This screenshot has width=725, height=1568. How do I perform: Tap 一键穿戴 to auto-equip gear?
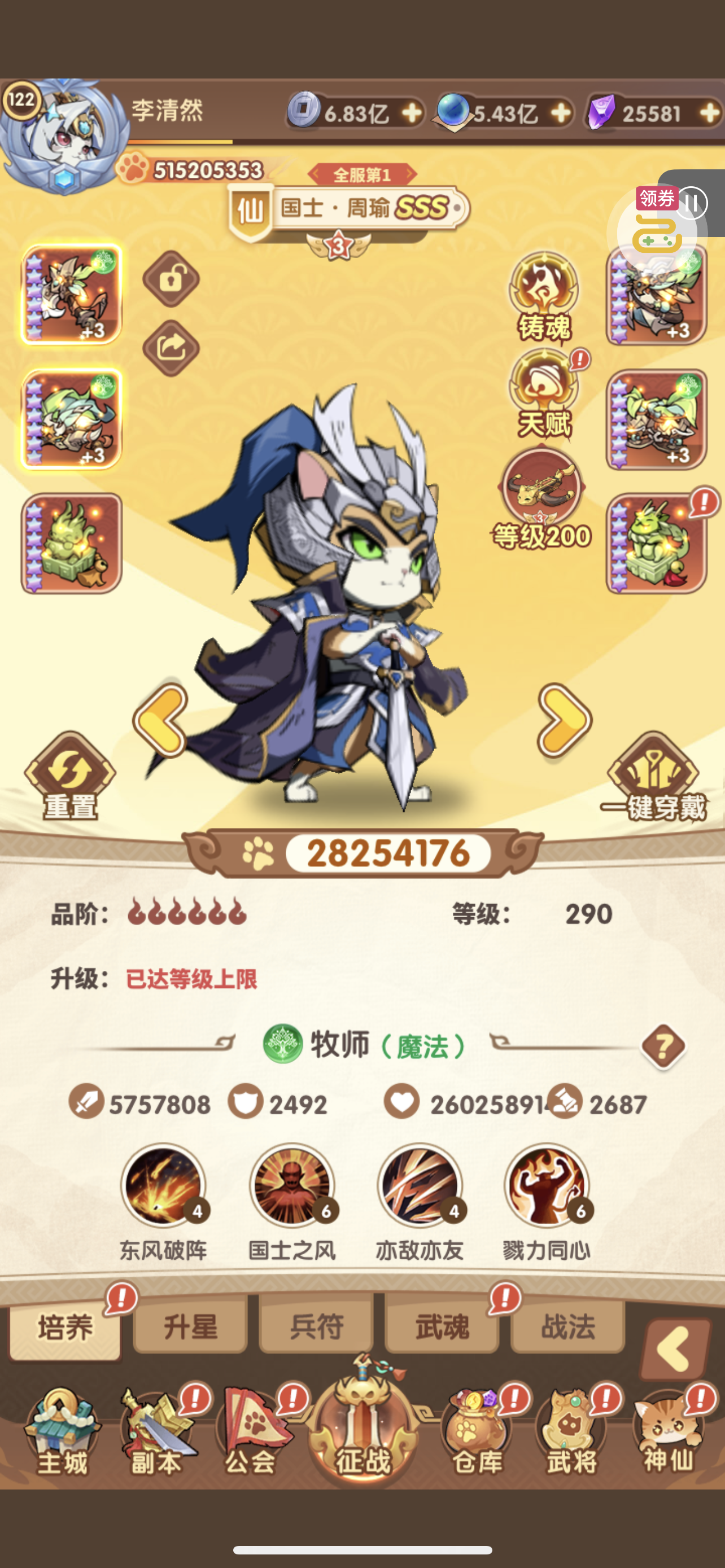(653, 776)
